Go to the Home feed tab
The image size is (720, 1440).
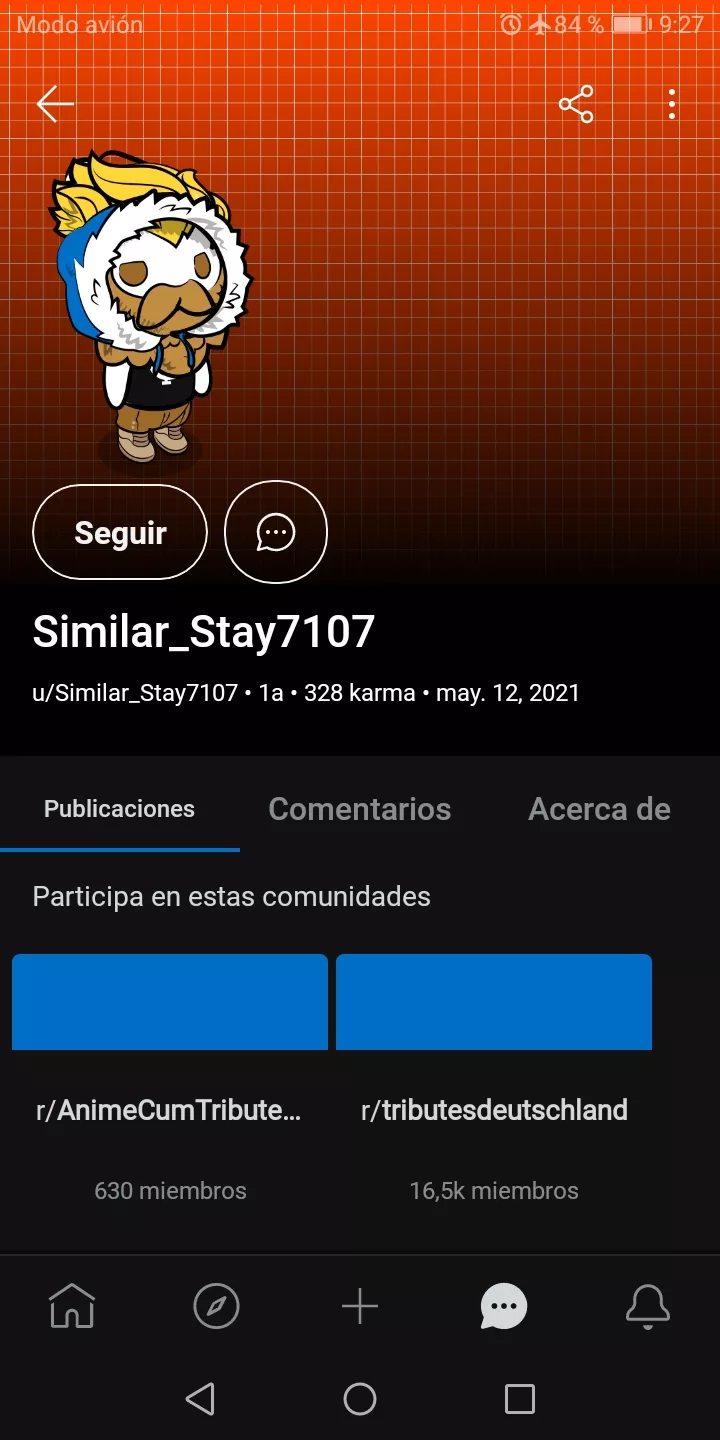tap(72, 1306)
